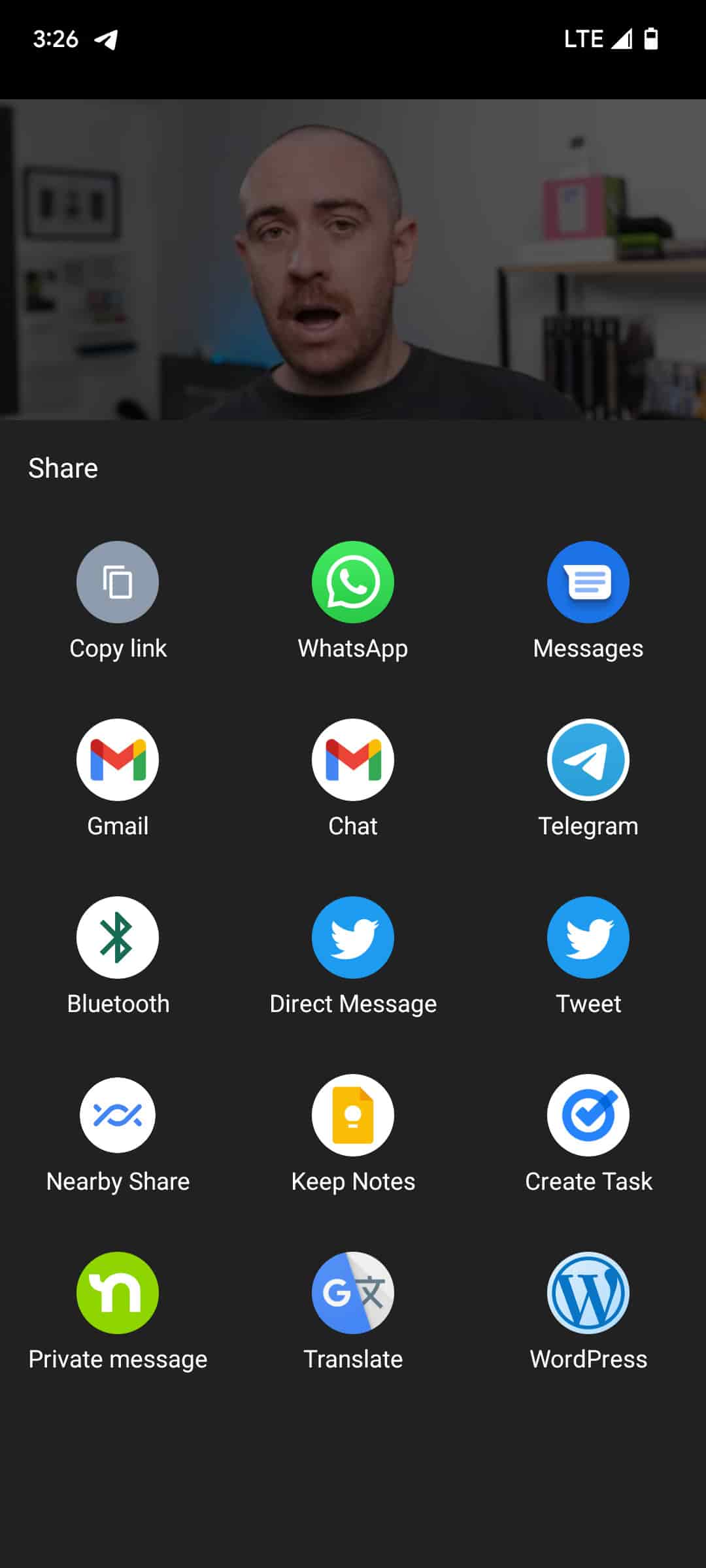The image size is (706, 1568).
Task: Copy the video link
Action: pyautogui.click(x=118, y=581)
